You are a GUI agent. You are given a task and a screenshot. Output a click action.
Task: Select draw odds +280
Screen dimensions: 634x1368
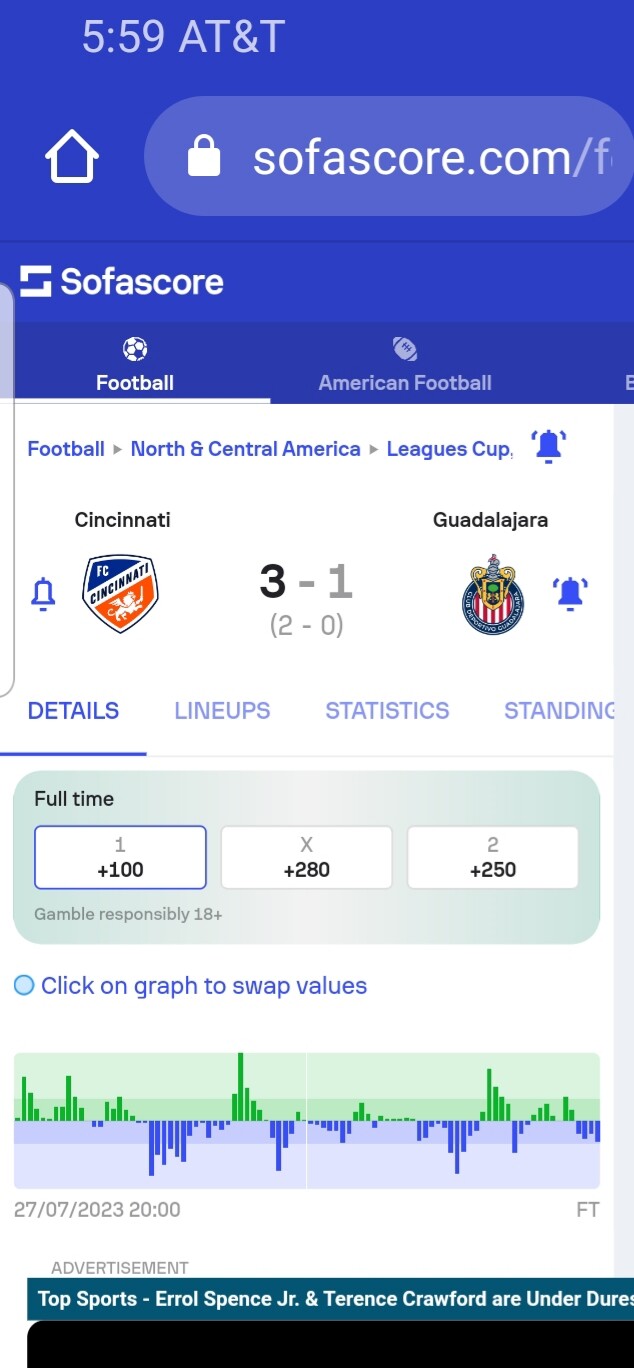(x=306, y=857)
